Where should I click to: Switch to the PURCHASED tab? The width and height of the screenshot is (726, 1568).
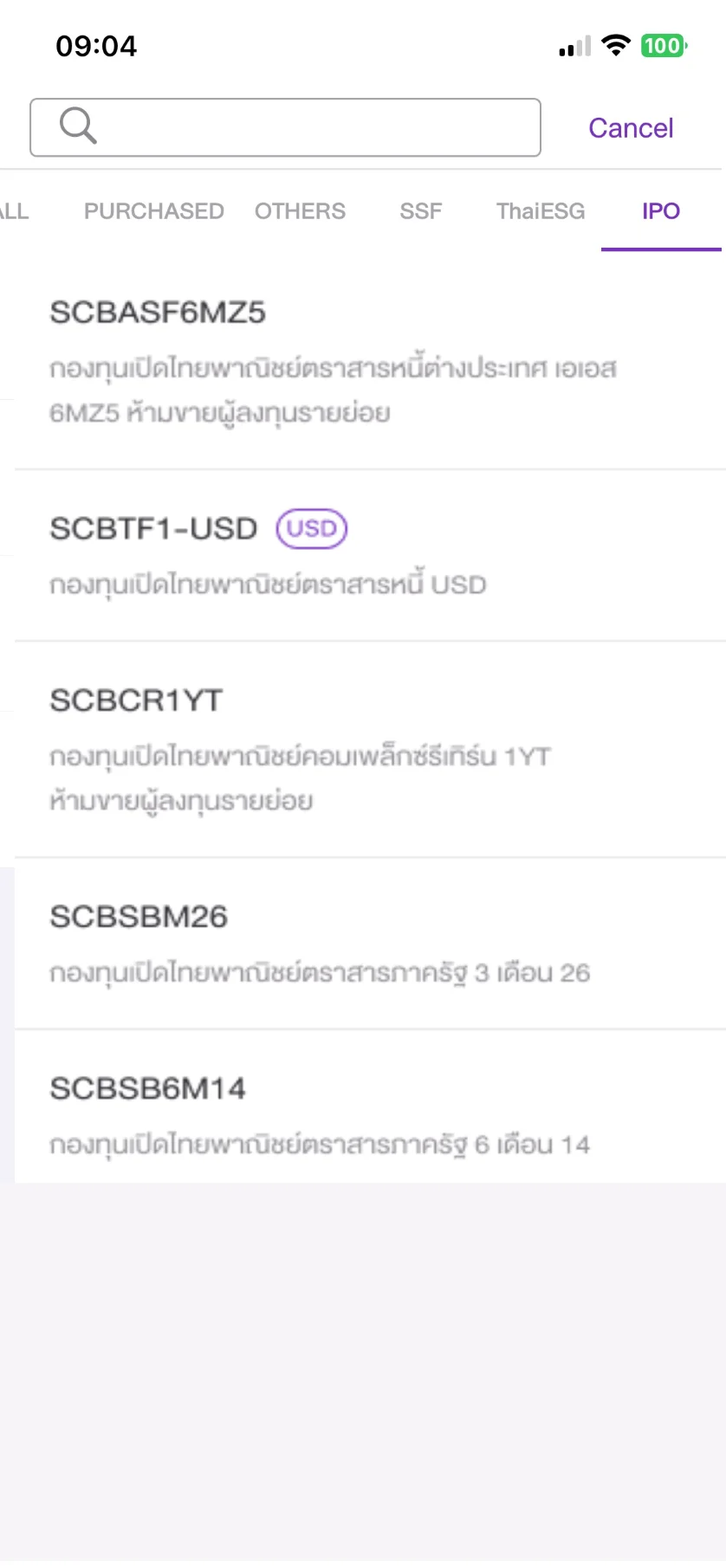pos(153,211)
